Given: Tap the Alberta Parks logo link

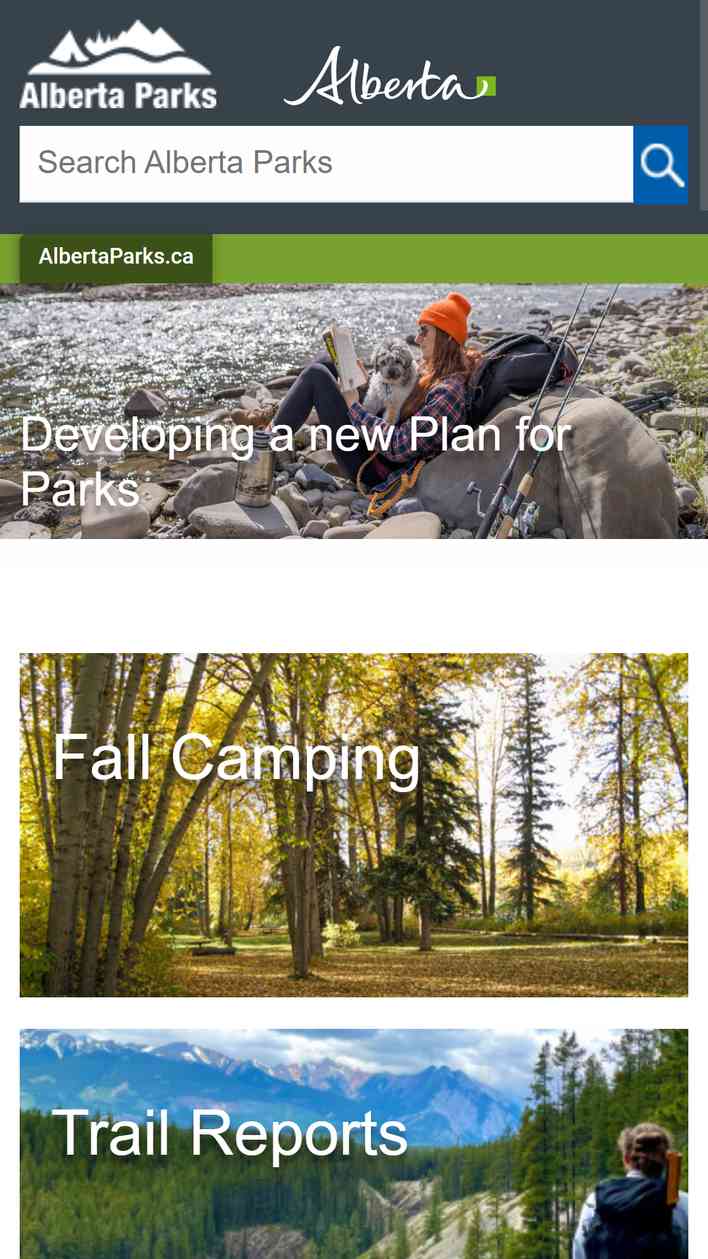Looking at the screenshot, I should pyautogui.click(x=118, y=65).
